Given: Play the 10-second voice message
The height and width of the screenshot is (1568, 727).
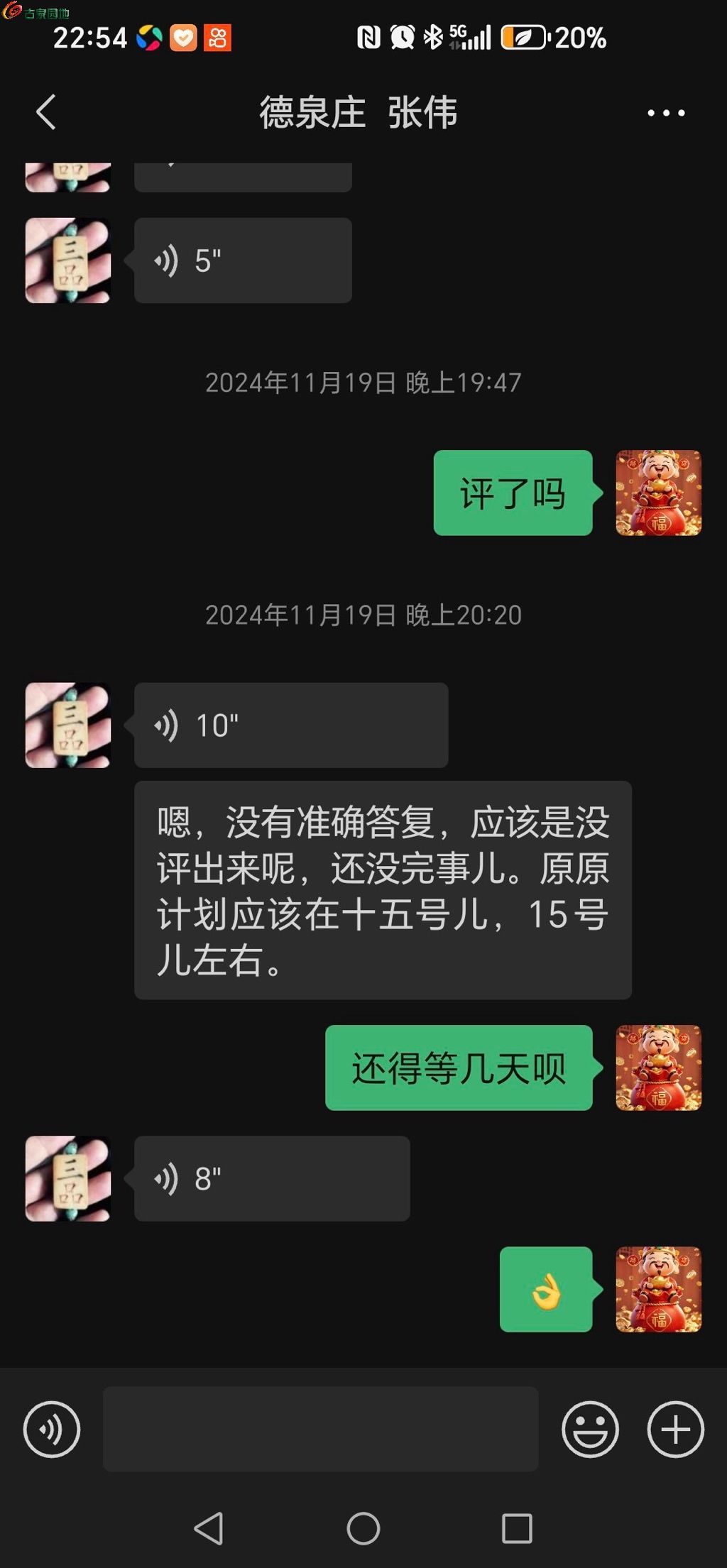Looking at the screenshot, I should pyautogui.click(x=291, y=725).
